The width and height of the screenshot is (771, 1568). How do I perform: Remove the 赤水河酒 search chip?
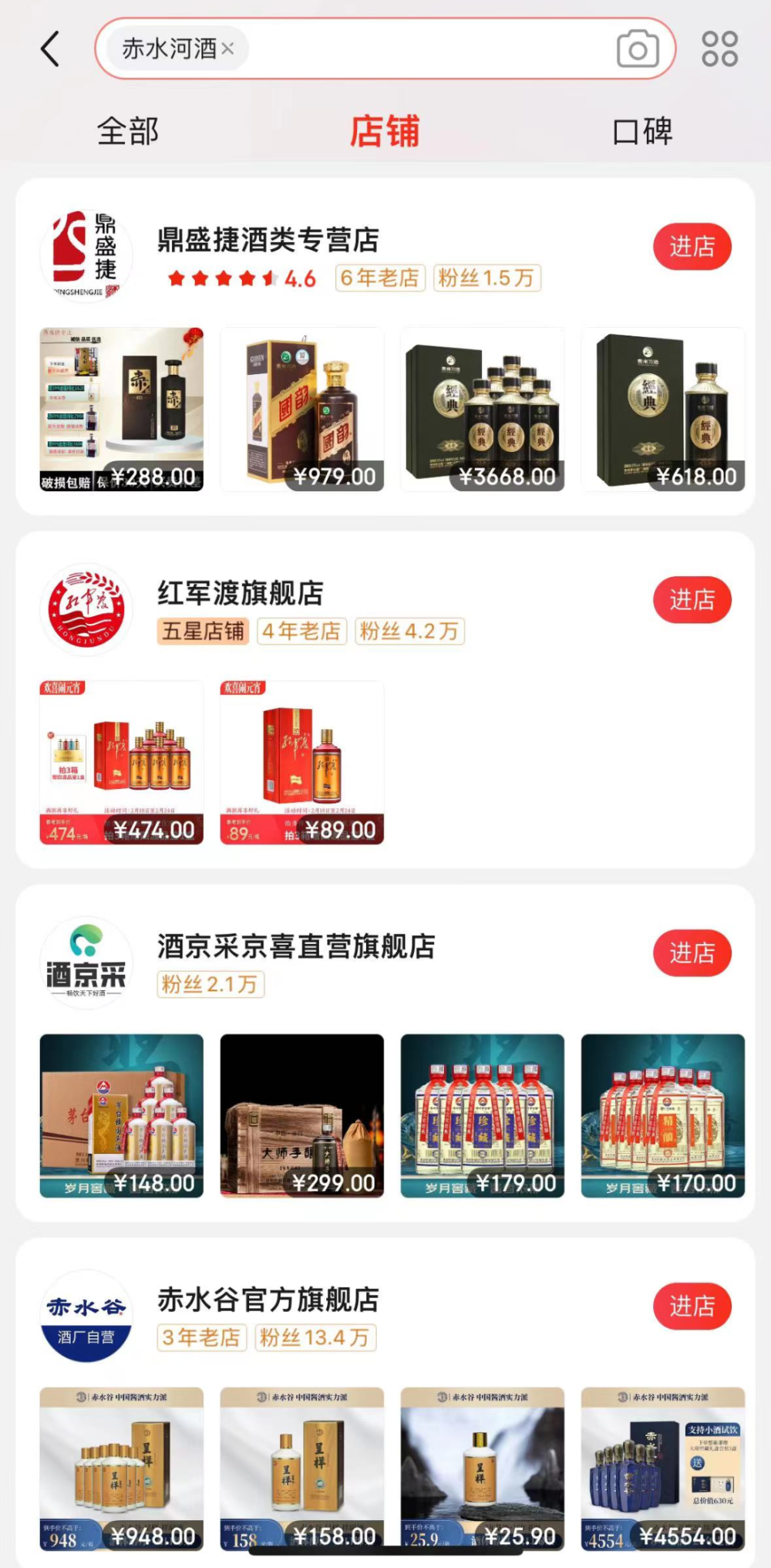[227, 49]
